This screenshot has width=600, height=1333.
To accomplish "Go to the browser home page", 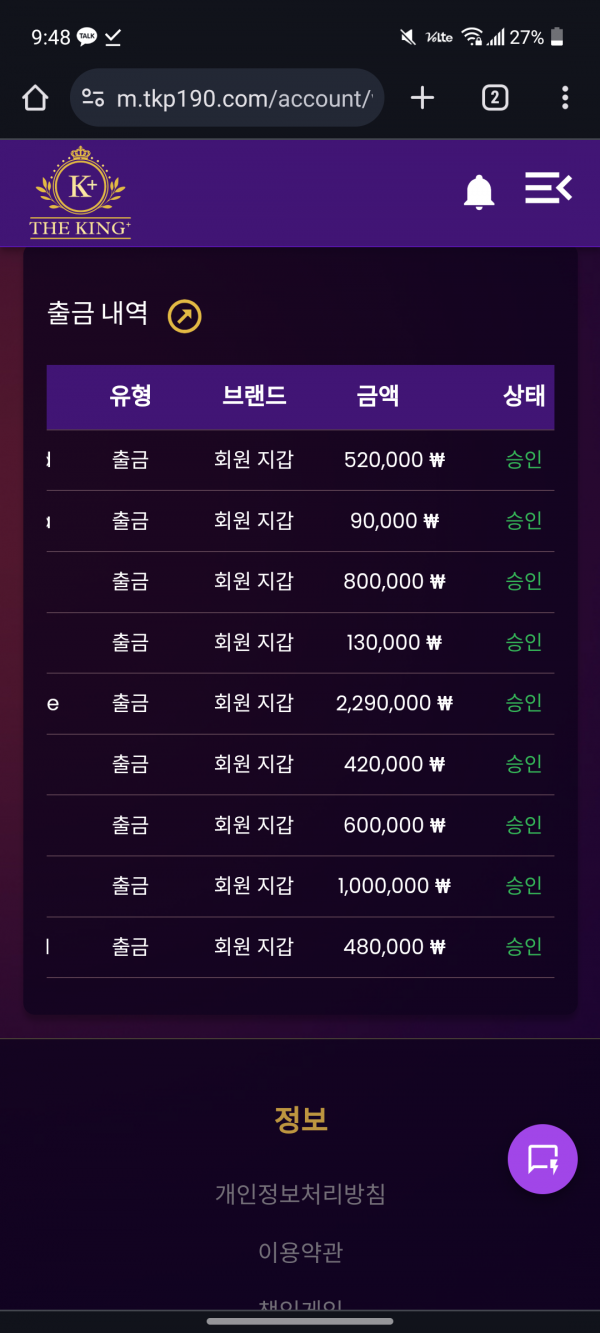I will tap(35, 98).
